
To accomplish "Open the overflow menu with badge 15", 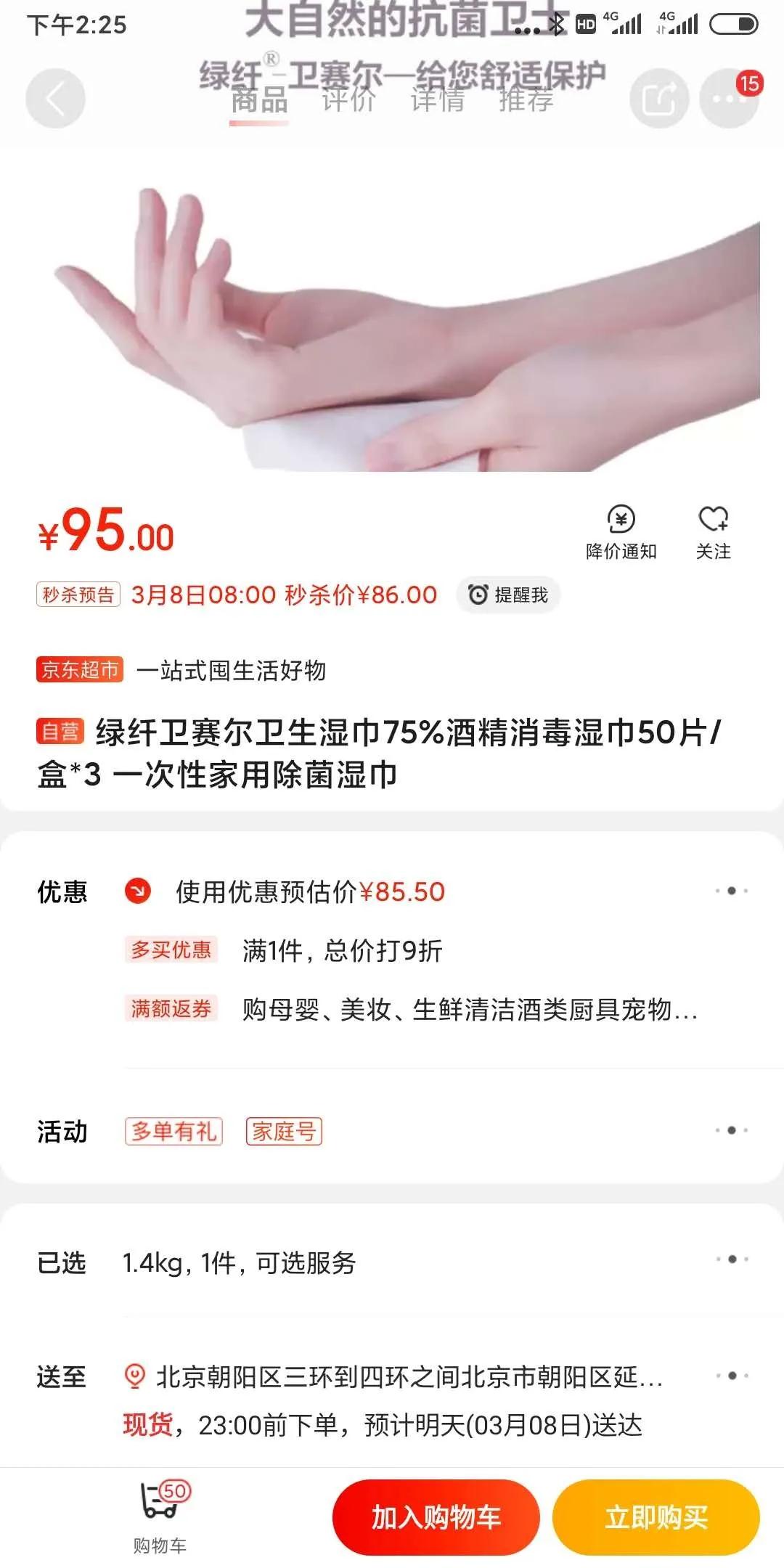I will 729,99.
